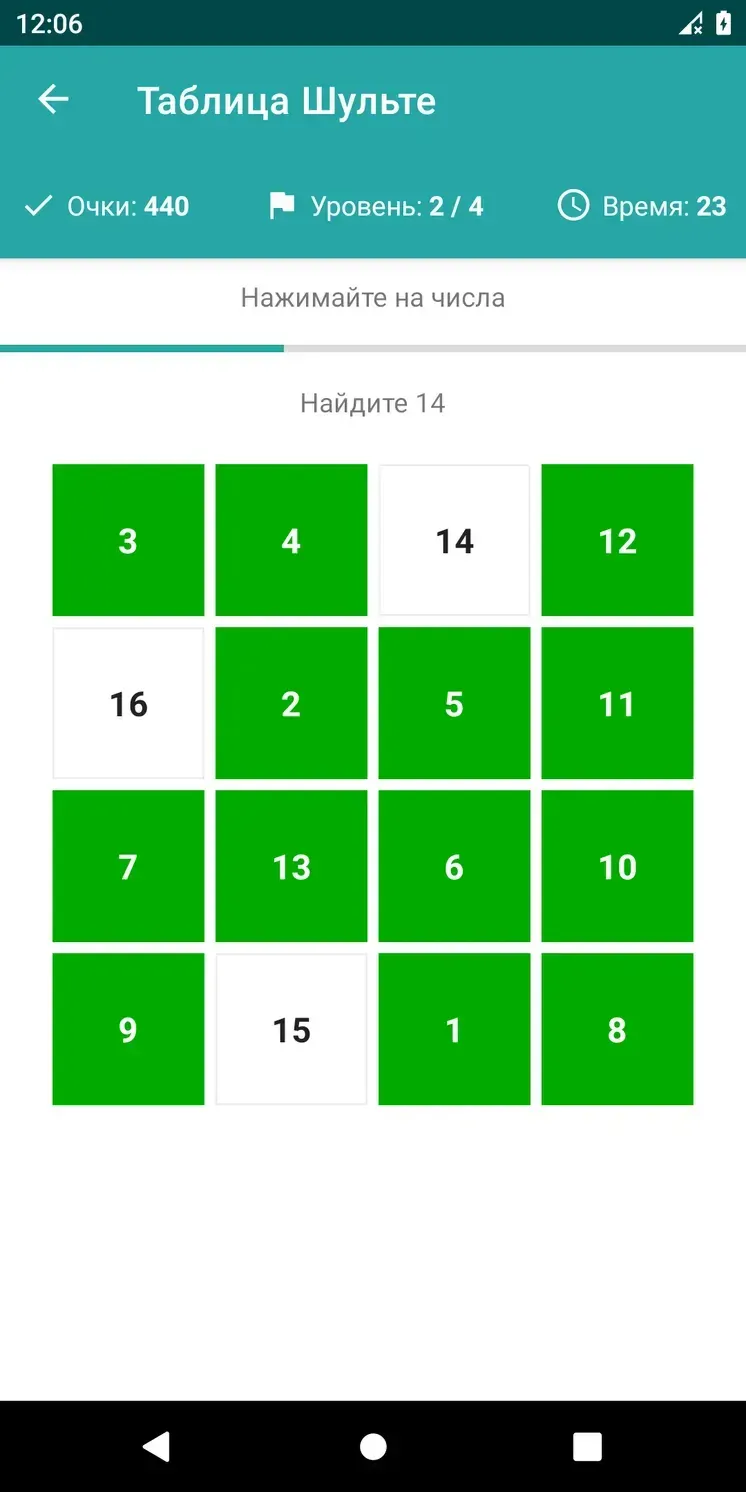Select the green tile numbered 7

[x=128, y=866]
